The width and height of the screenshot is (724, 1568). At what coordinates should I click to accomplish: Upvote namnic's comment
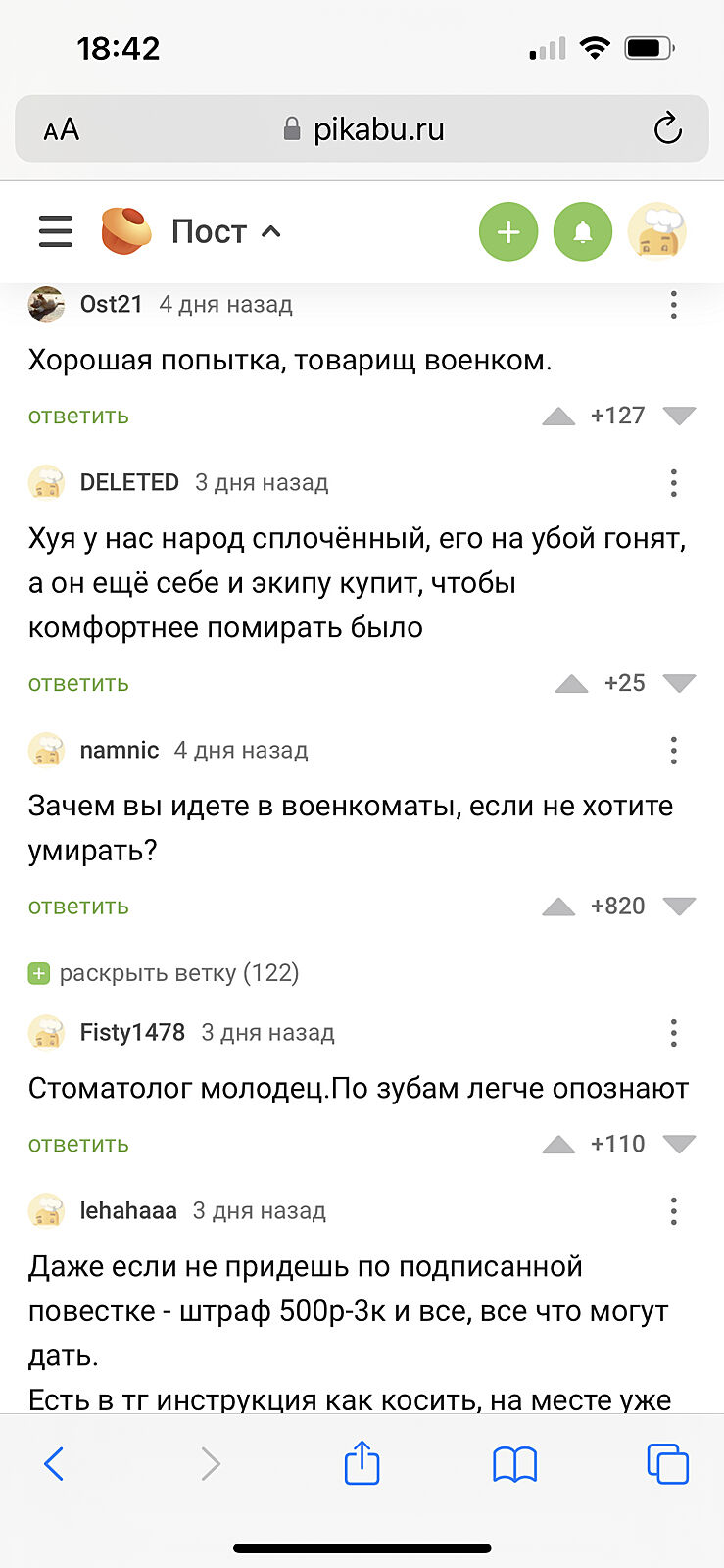(x=558, y=906)
